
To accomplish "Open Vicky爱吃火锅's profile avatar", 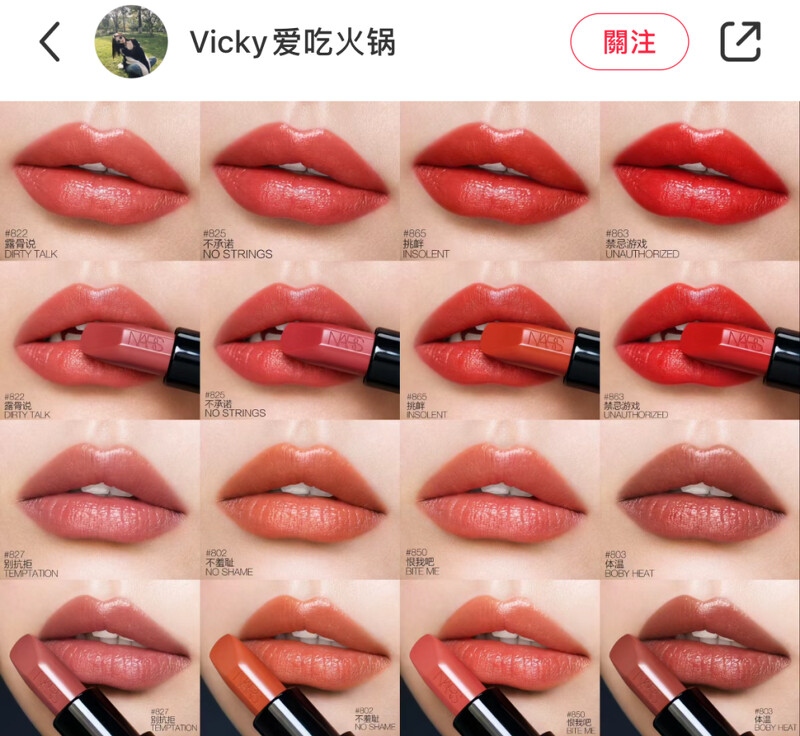I will [131, 42].
